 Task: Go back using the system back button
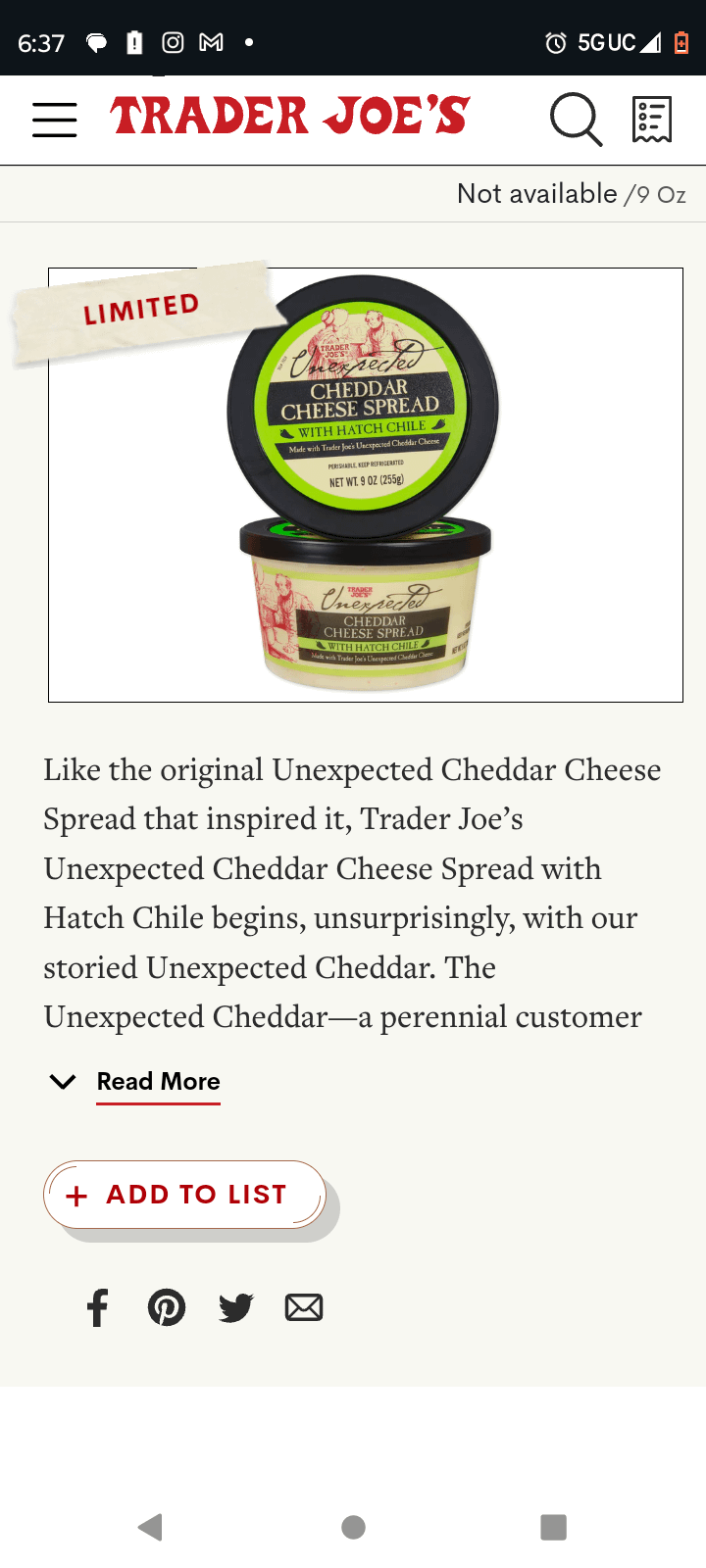(x=151, y=1527)
